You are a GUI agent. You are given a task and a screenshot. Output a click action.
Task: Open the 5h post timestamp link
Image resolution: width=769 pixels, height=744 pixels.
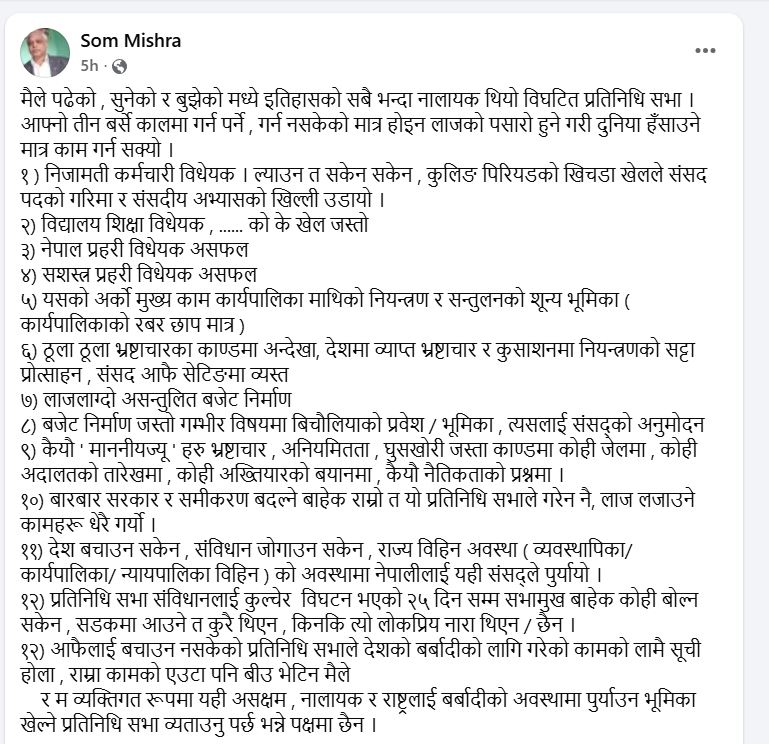click(x=89, y=66)
